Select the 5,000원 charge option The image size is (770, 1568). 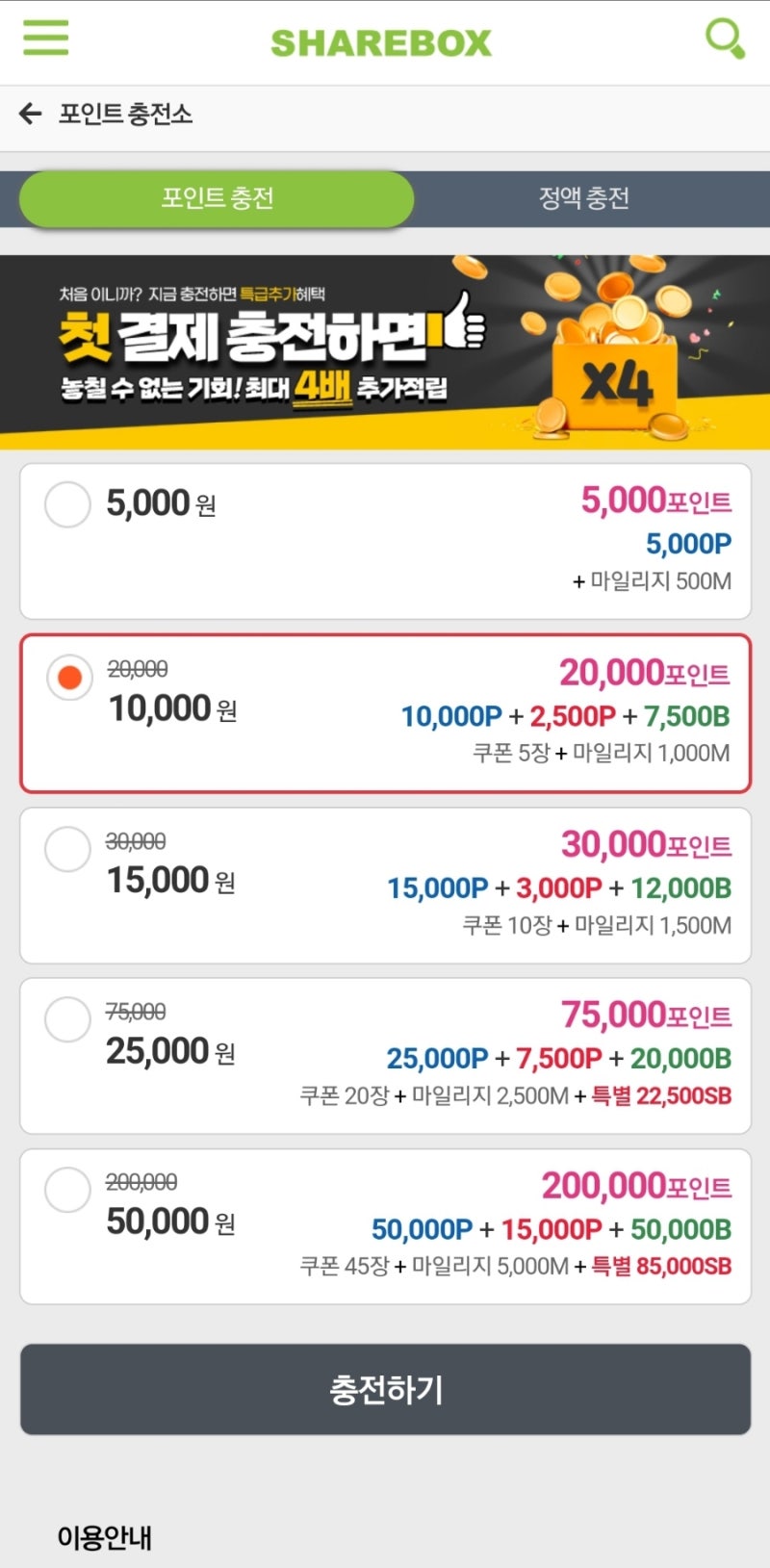(68, 504)
